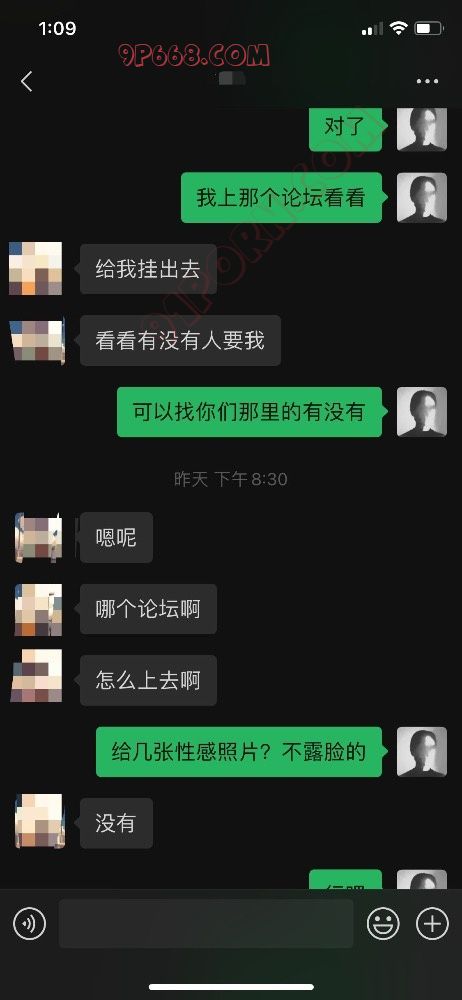Open contact avatar beside 给我挂出去
Image resolution: width=462 pixels, height=1000 pixels.
point(36,268)
